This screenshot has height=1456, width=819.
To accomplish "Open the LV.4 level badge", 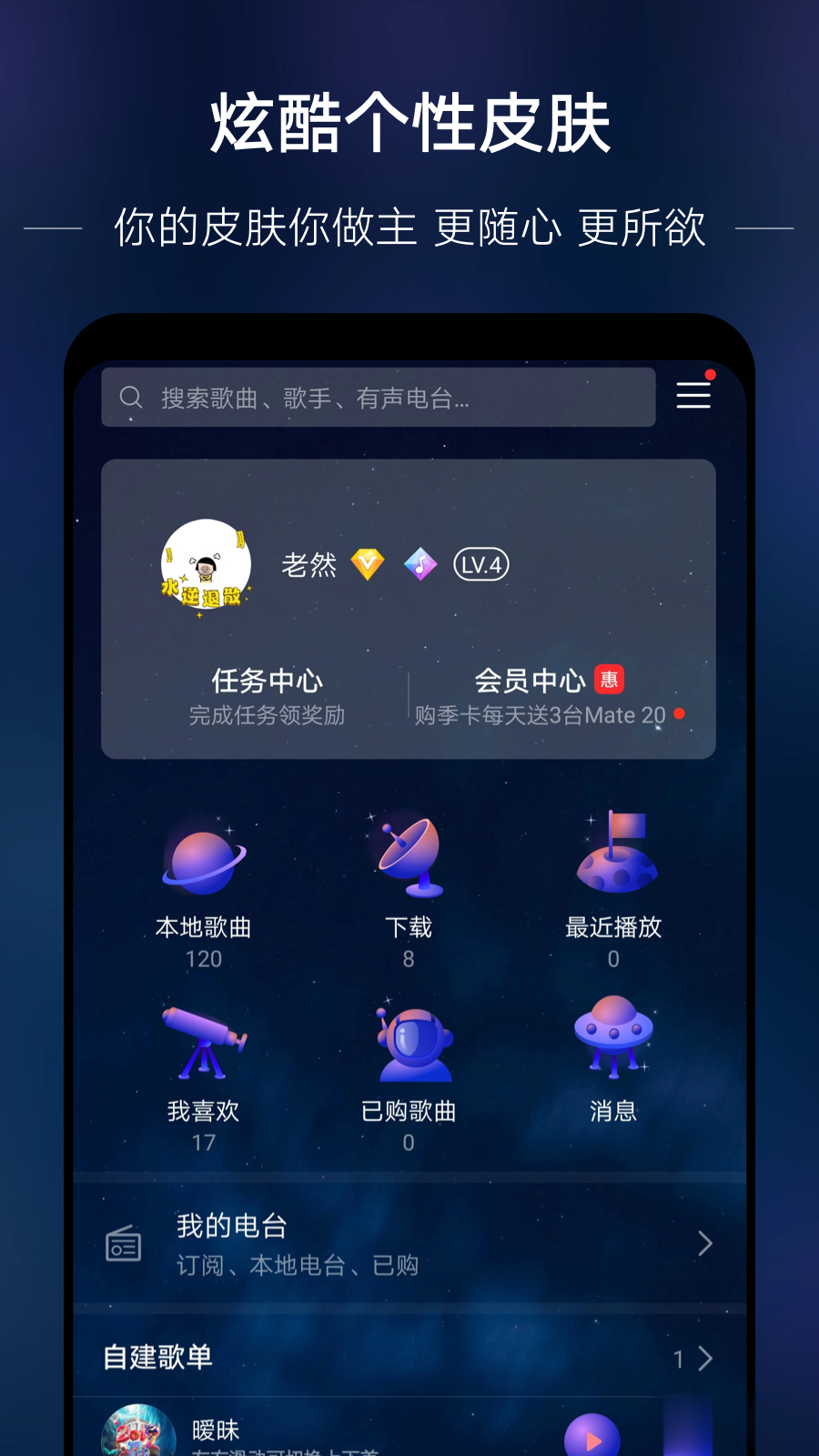I will (481, 564).
